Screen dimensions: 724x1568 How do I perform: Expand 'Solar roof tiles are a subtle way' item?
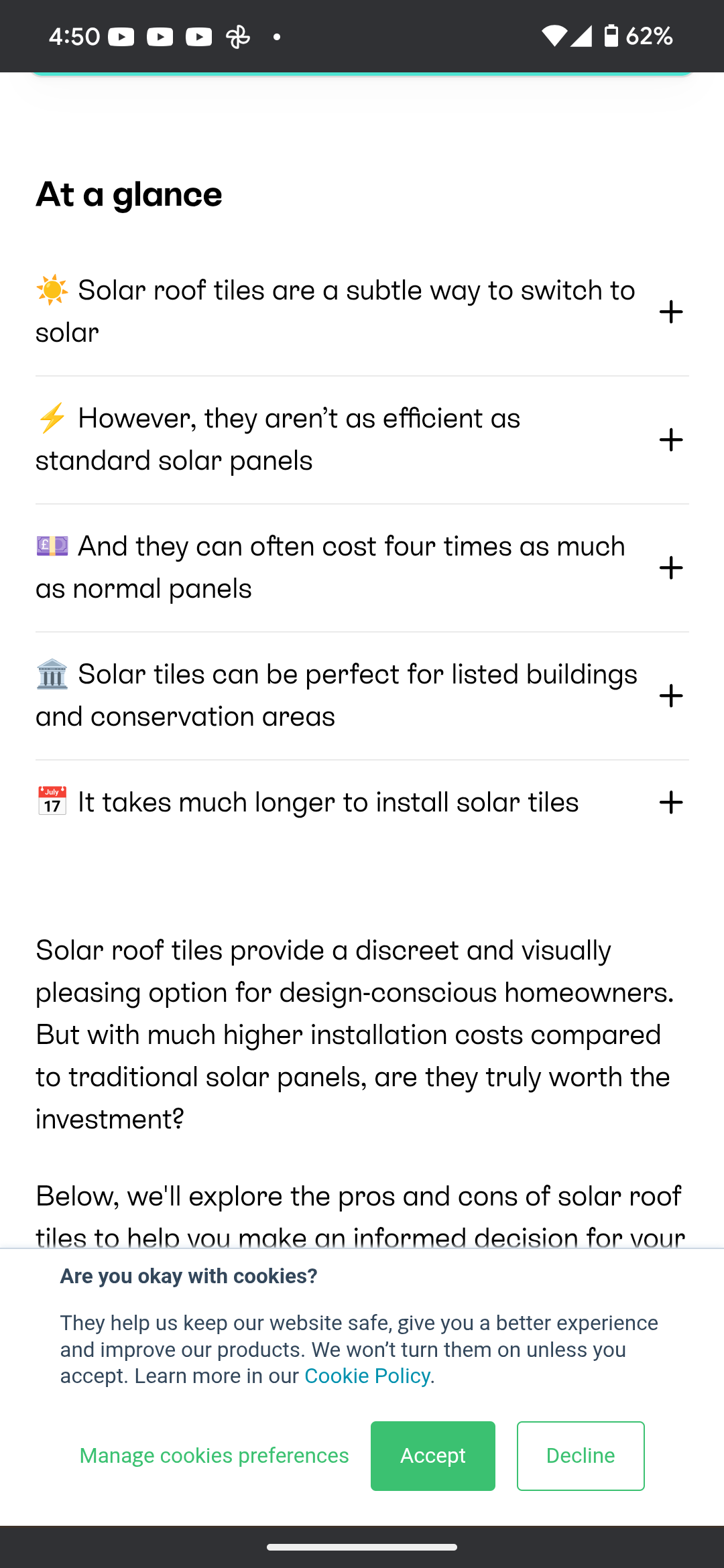tap(362, 312)
